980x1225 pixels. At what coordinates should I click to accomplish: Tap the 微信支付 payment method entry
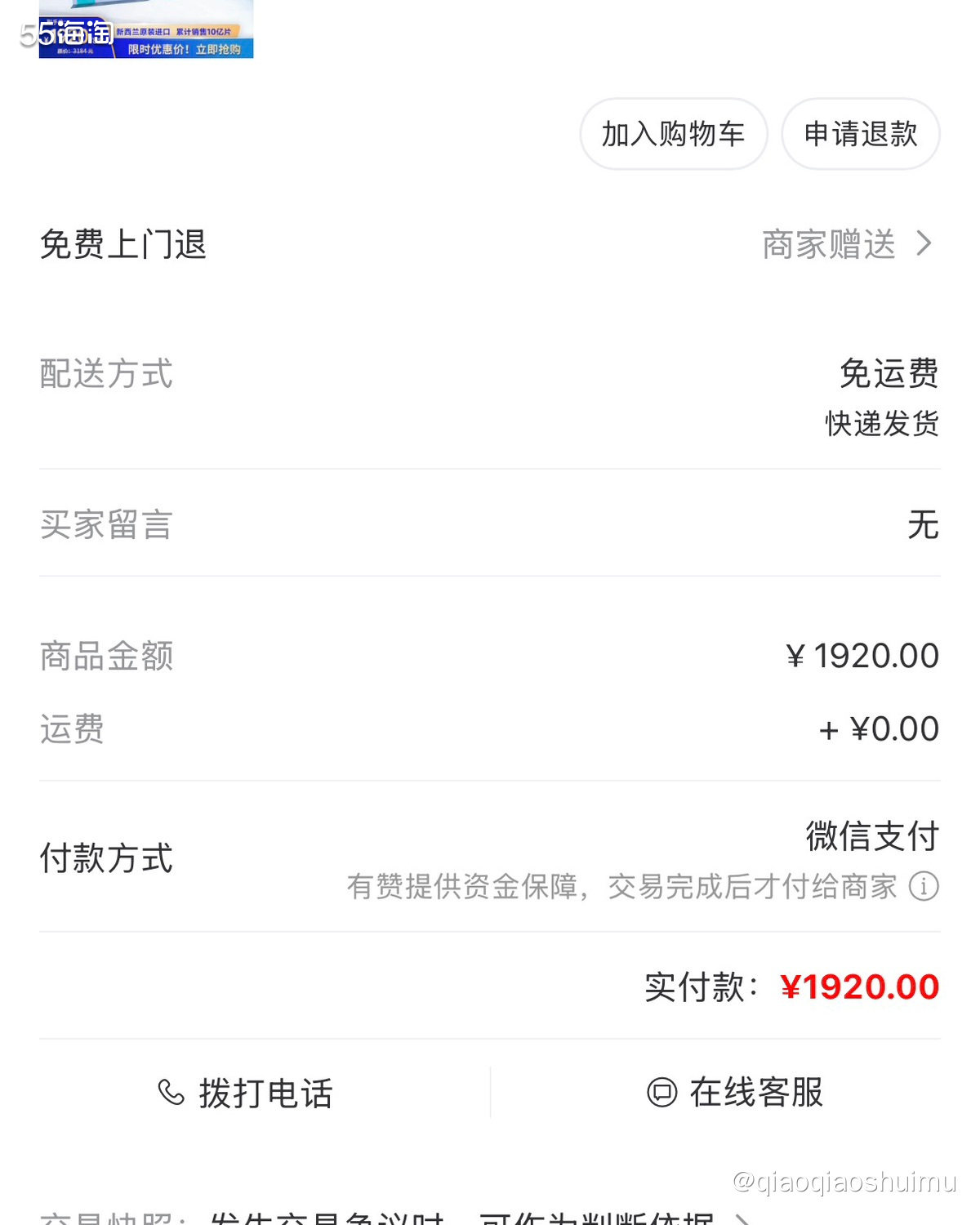point(873,836)
